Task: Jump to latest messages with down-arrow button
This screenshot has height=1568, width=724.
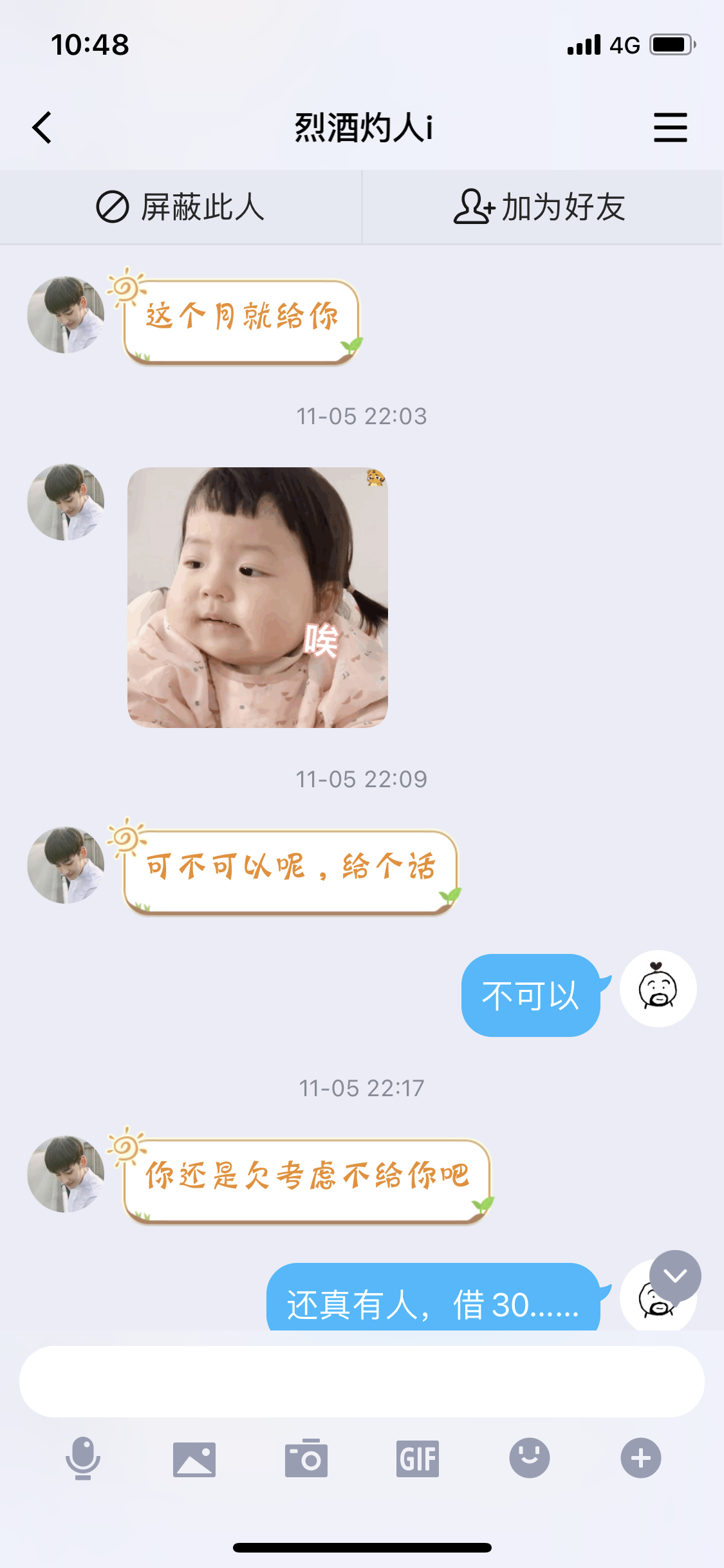Action: tap(675, 1276)
